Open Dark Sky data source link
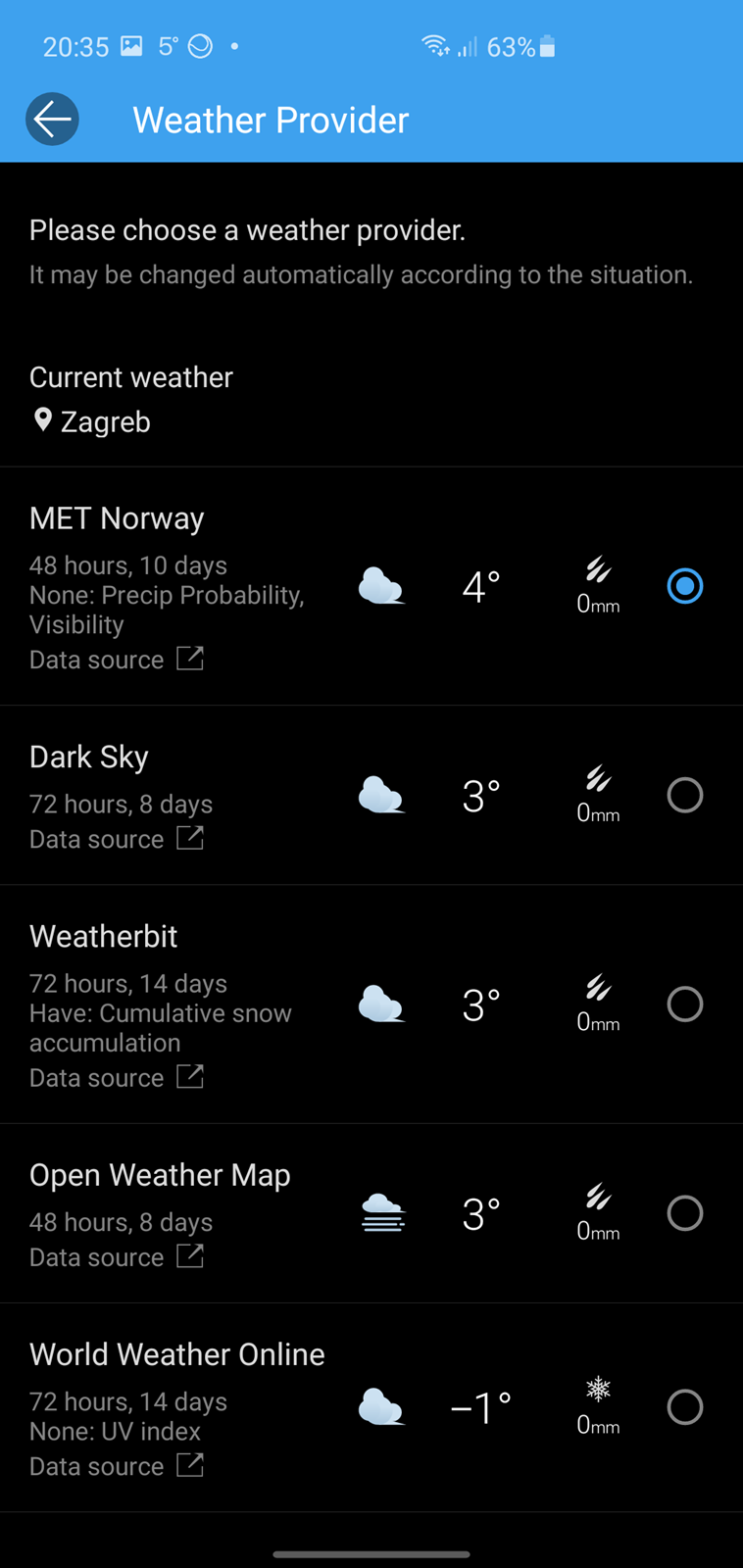Screen dimensions: 743x1568 tap(117, 839)
